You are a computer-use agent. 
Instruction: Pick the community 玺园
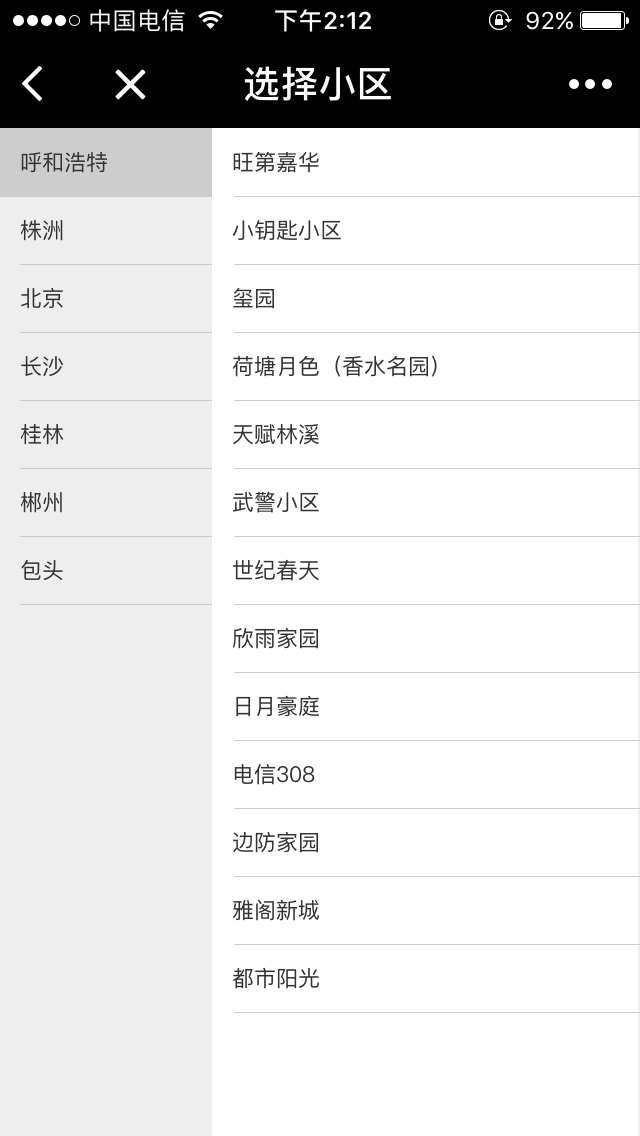pos(426,298)
